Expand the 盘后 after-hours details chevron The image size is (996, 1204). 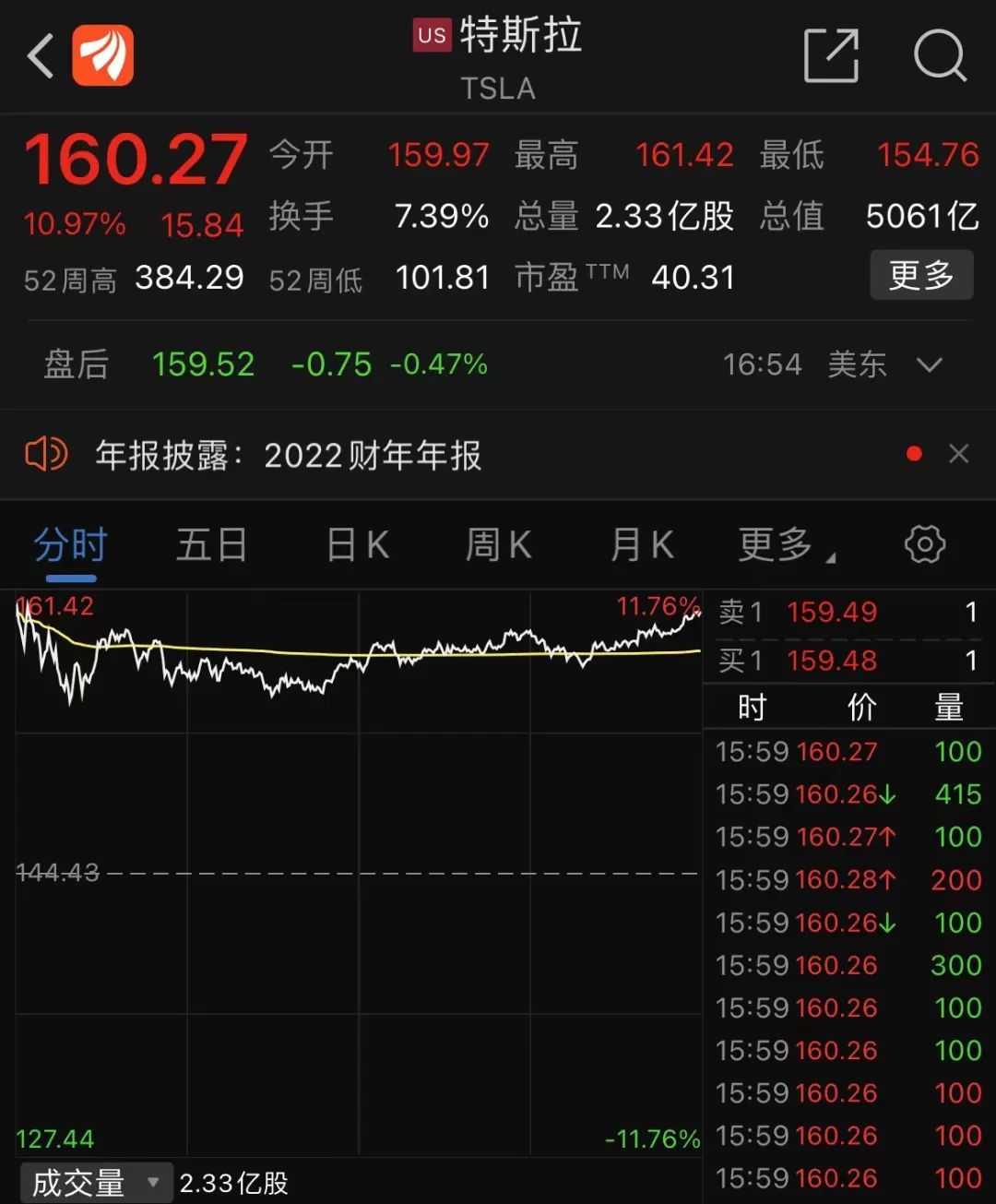click(x=929, y=365)
